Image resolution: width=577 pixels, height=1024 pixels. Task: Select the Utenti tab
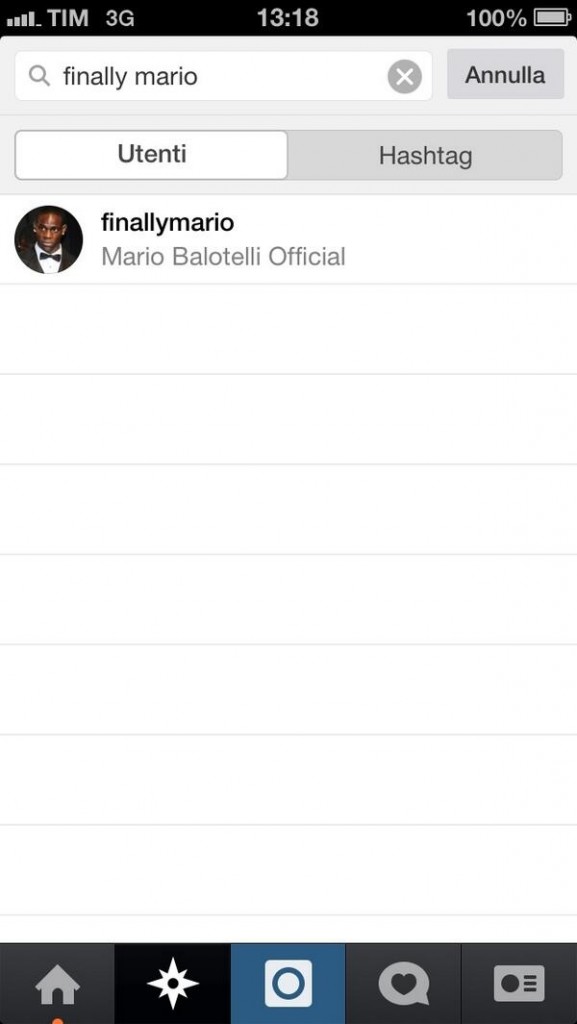click(x=151, y=155)
